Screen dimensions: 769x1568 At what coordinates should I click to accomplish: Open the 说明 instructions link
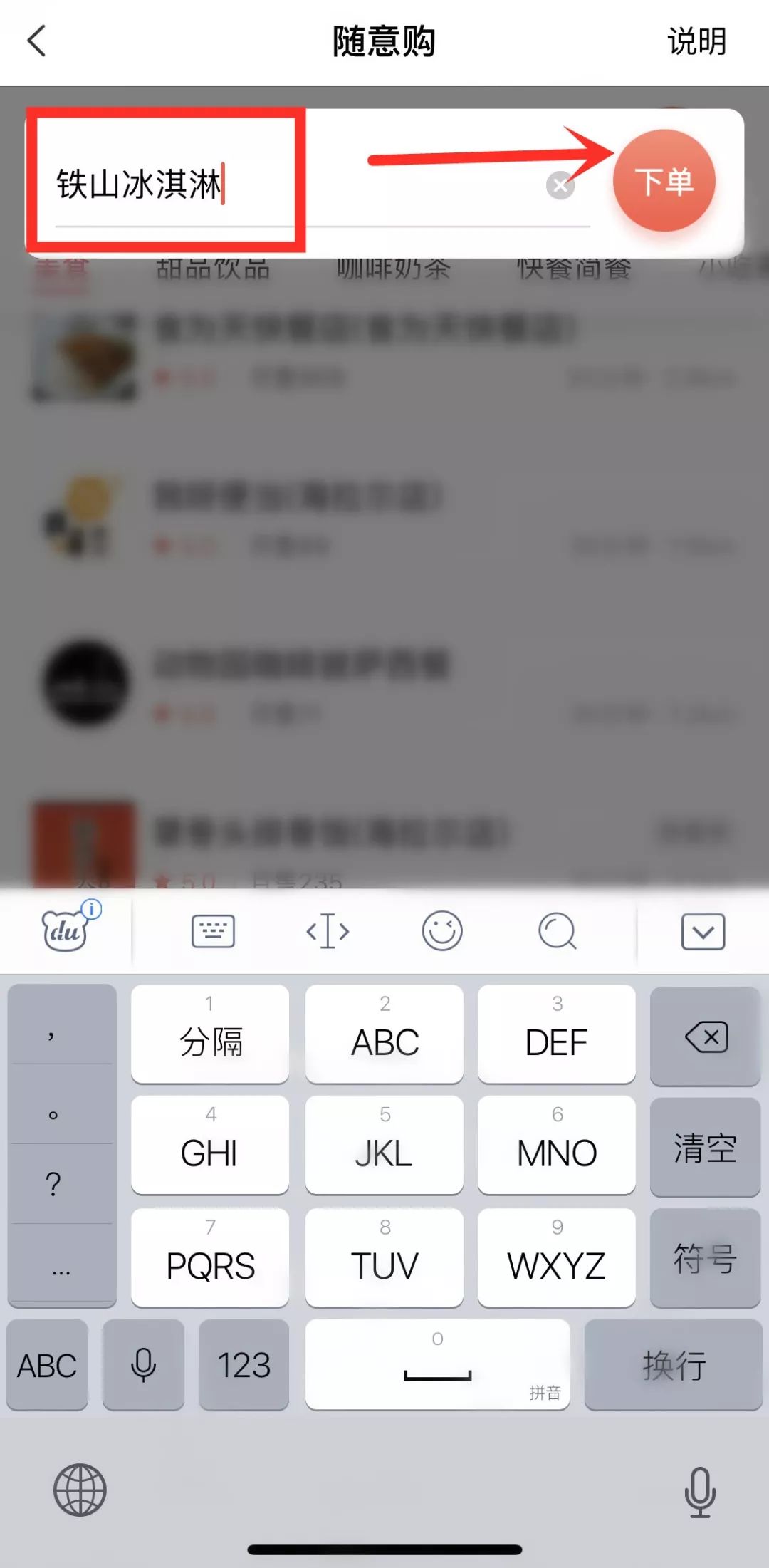(697, 41)
